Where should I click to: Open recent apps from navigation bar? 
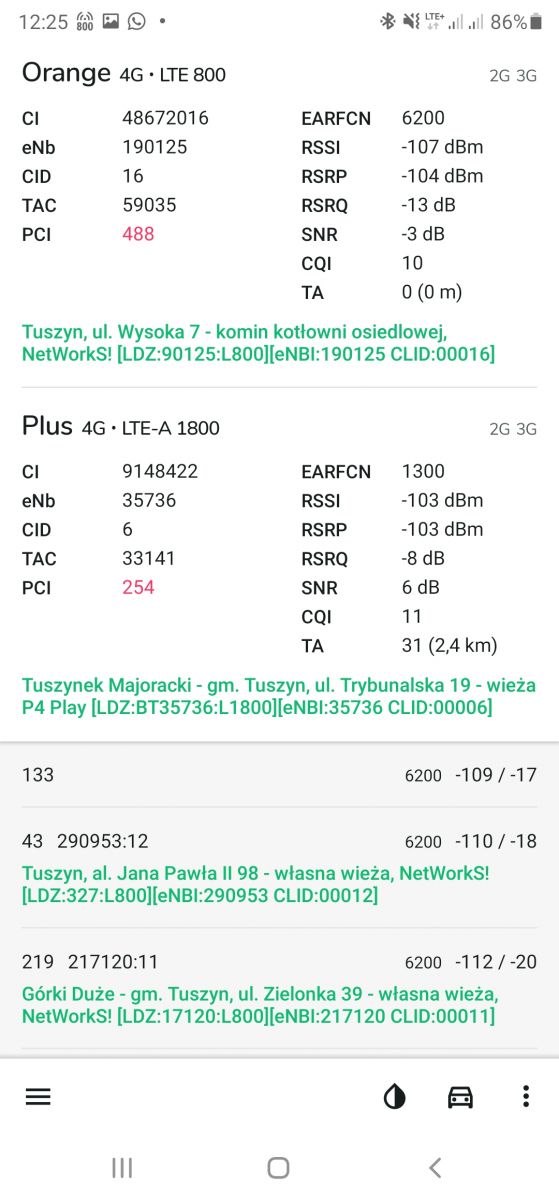tap(122, 1167)
